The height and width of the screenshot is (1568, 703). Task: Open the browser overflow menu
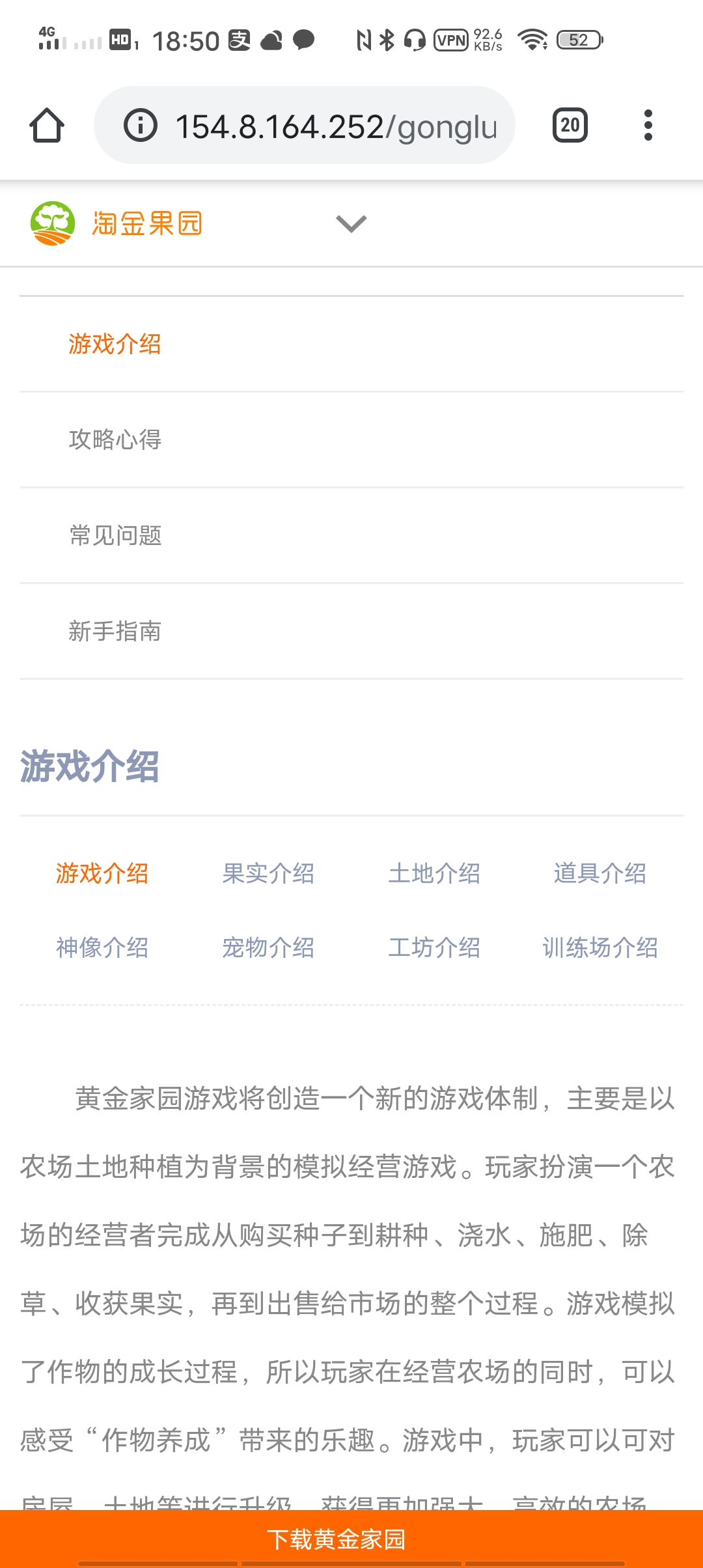point(648,125)
